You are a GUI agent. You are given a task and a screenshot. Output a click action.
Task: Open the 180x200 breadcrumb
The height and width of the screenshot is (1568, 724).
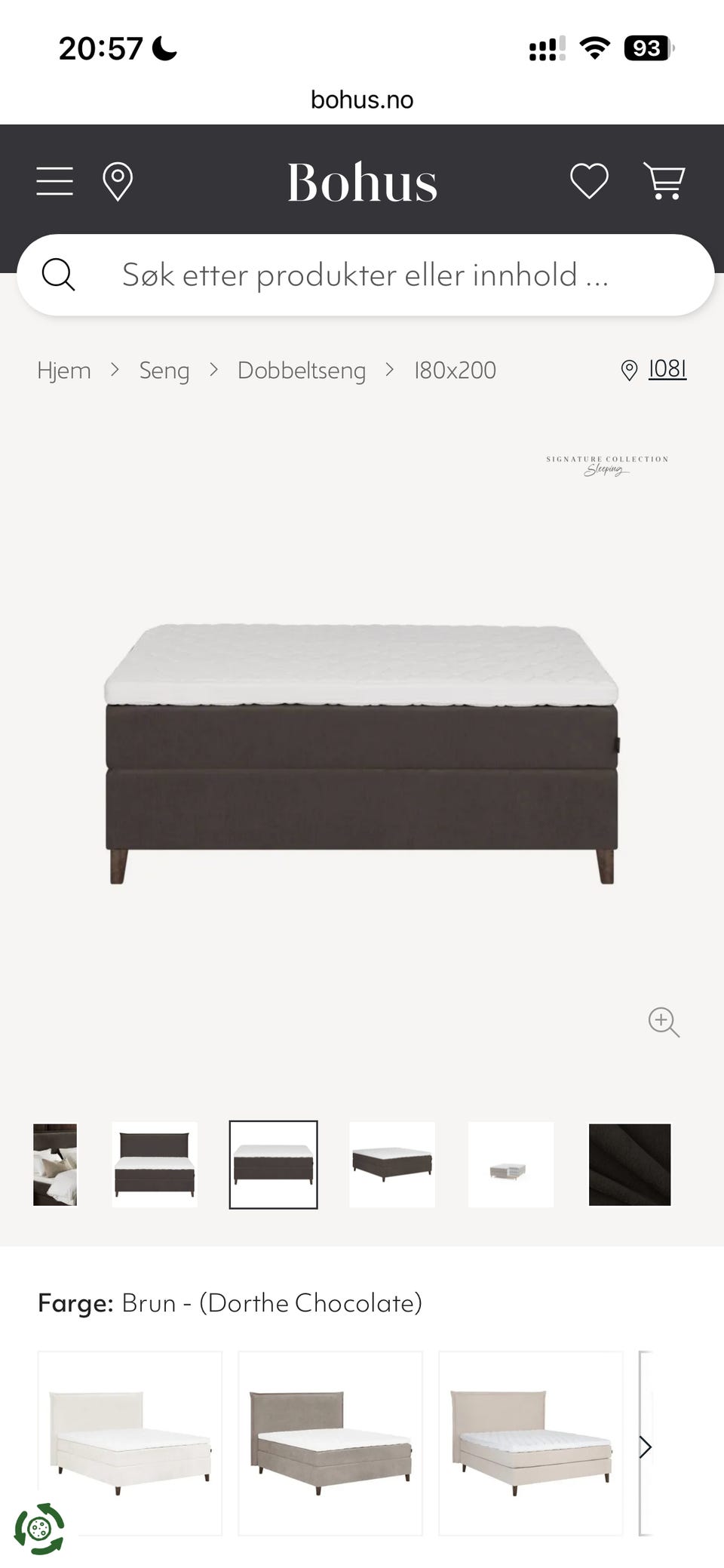(x=455, y=370)
